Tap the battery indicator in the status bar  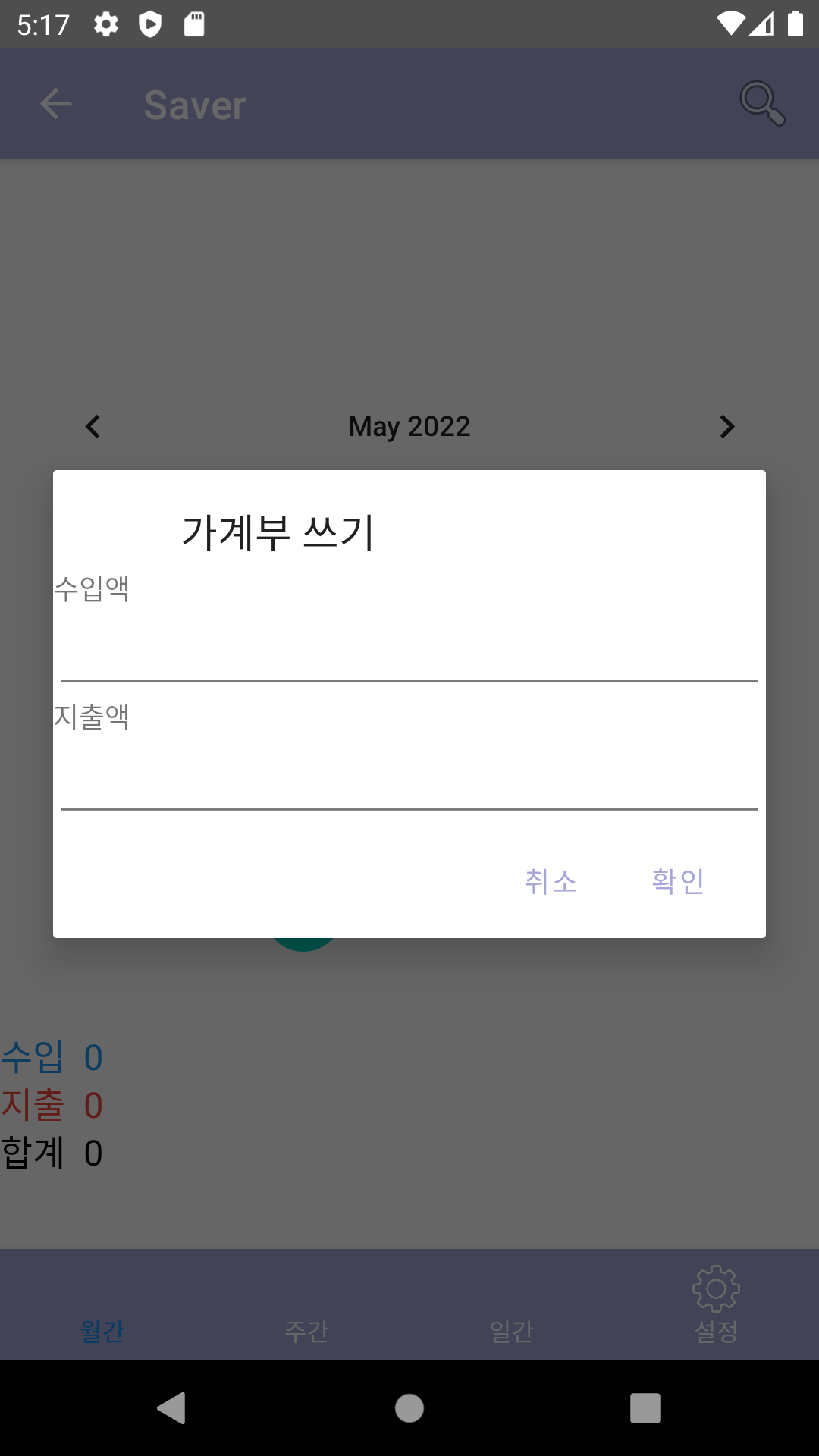(x=795, y=24)
